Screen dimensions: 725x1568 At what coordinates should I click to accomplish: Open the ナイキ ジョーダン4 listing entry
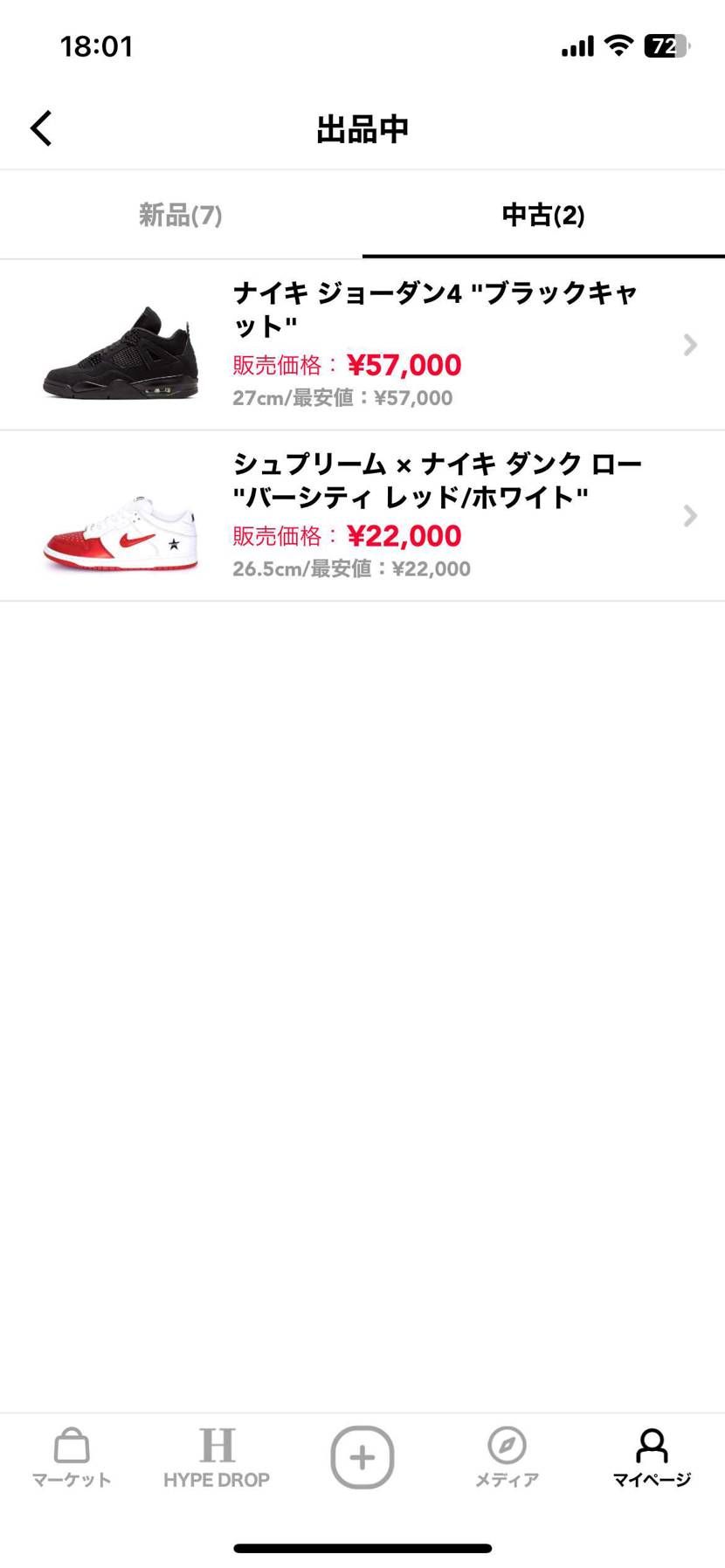[x=393, y=345]
